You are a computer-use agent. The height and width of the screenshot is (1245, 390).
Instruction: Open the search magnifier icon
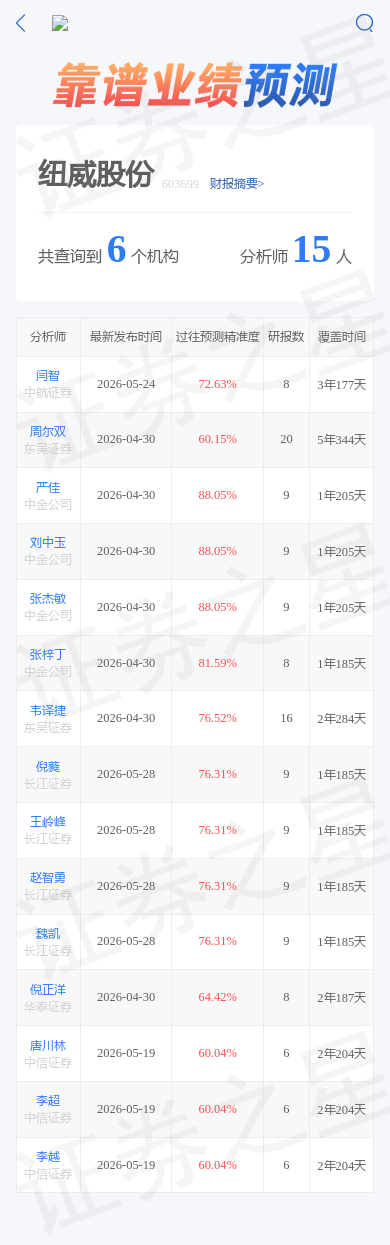click(365, 23)
